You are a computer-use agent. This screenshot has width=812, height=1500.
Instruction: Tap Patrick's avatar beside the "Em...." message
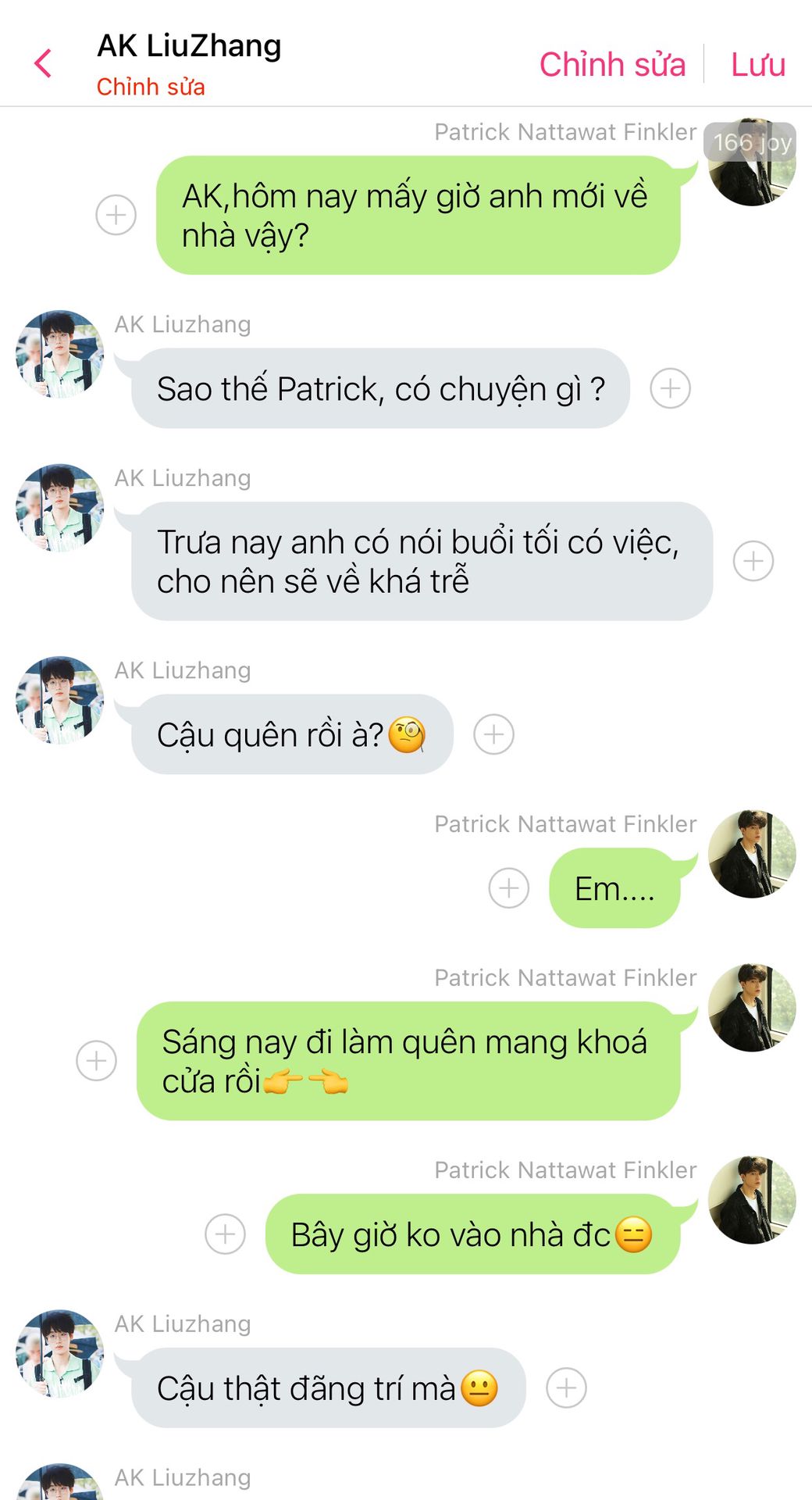click(x=752, y=854)
